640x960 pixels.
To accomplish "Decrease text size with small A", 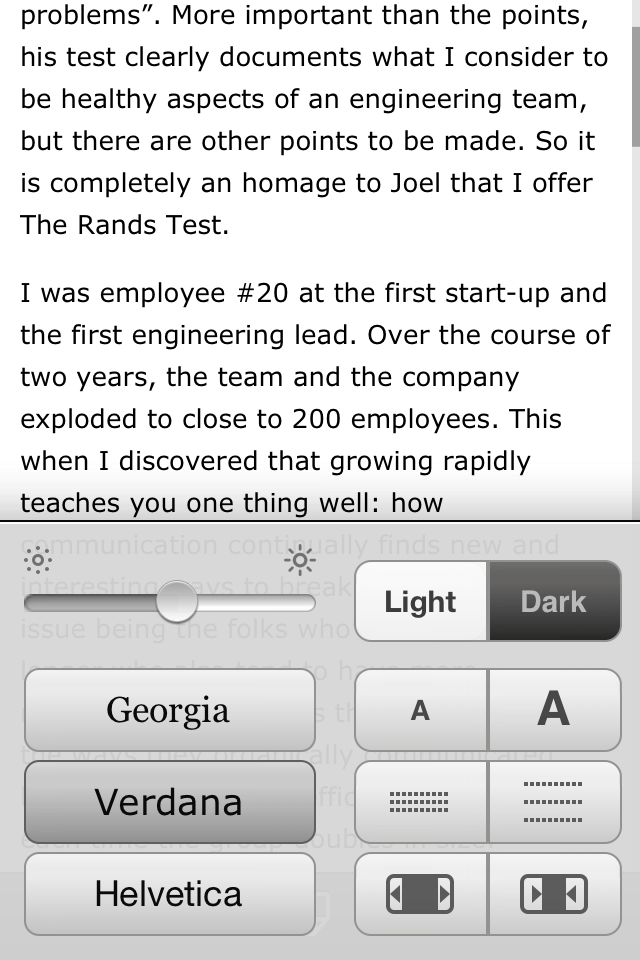I will click(421, 711).
